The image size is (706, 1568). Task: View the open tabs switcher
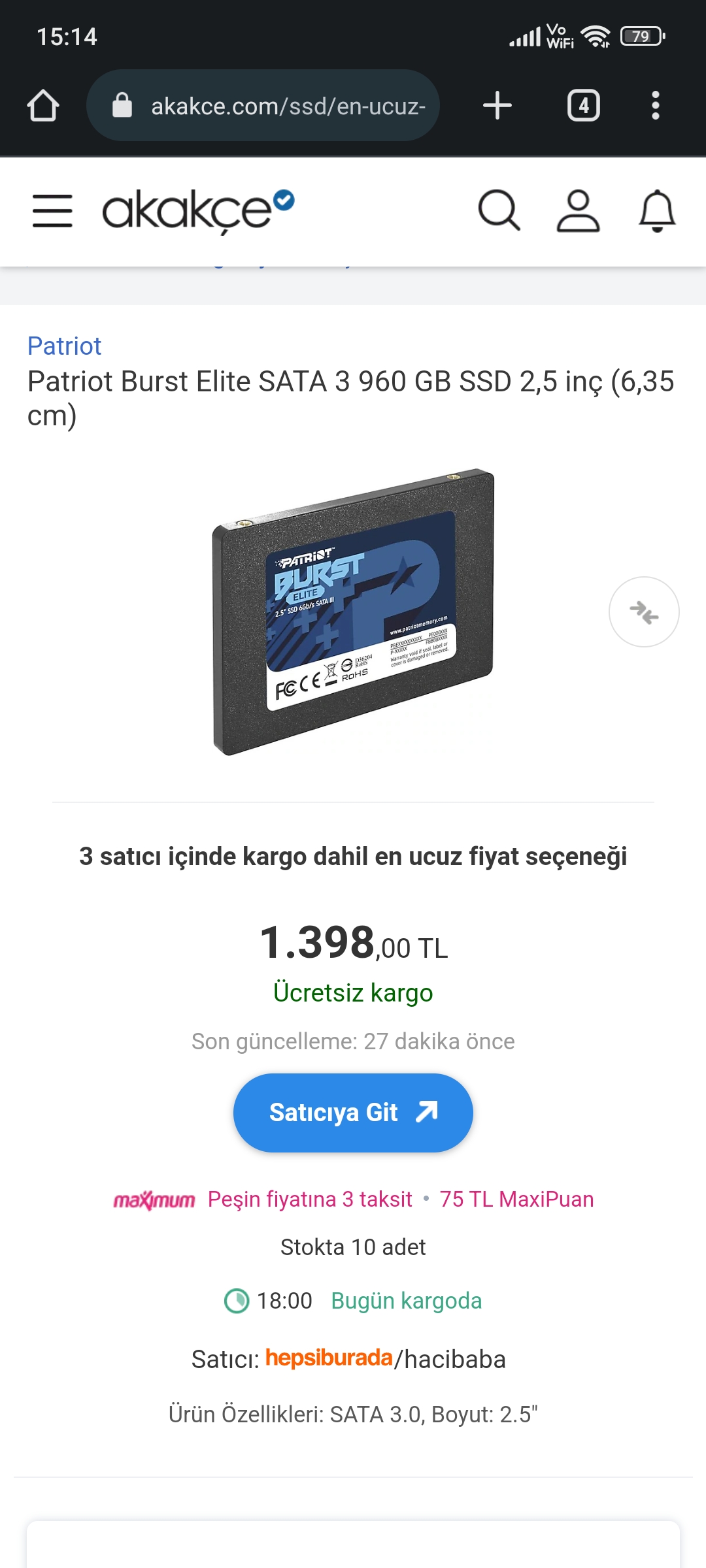coord(583,105)
